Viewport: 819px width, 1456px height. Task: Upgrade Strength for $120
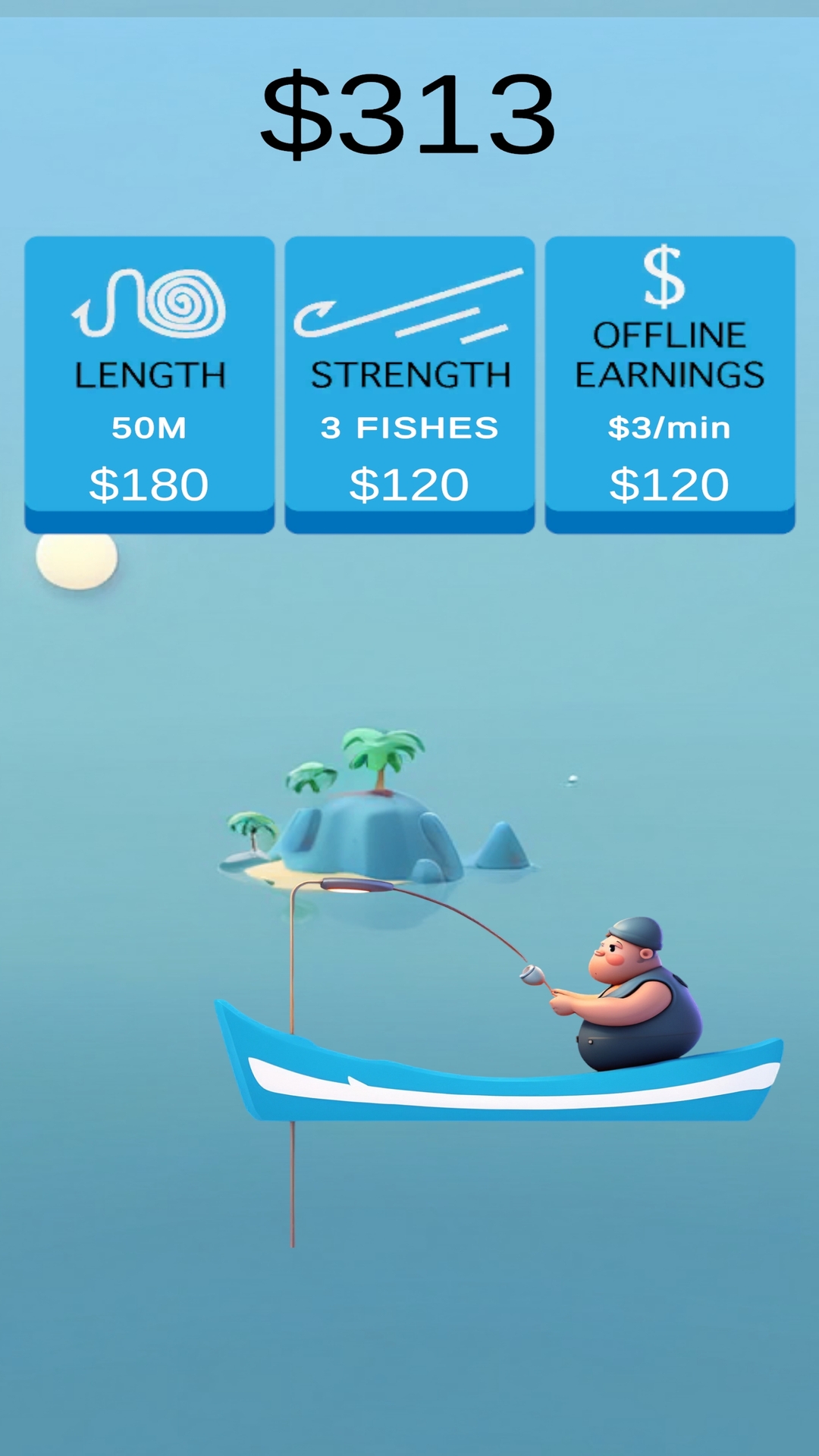click(409, 383)
